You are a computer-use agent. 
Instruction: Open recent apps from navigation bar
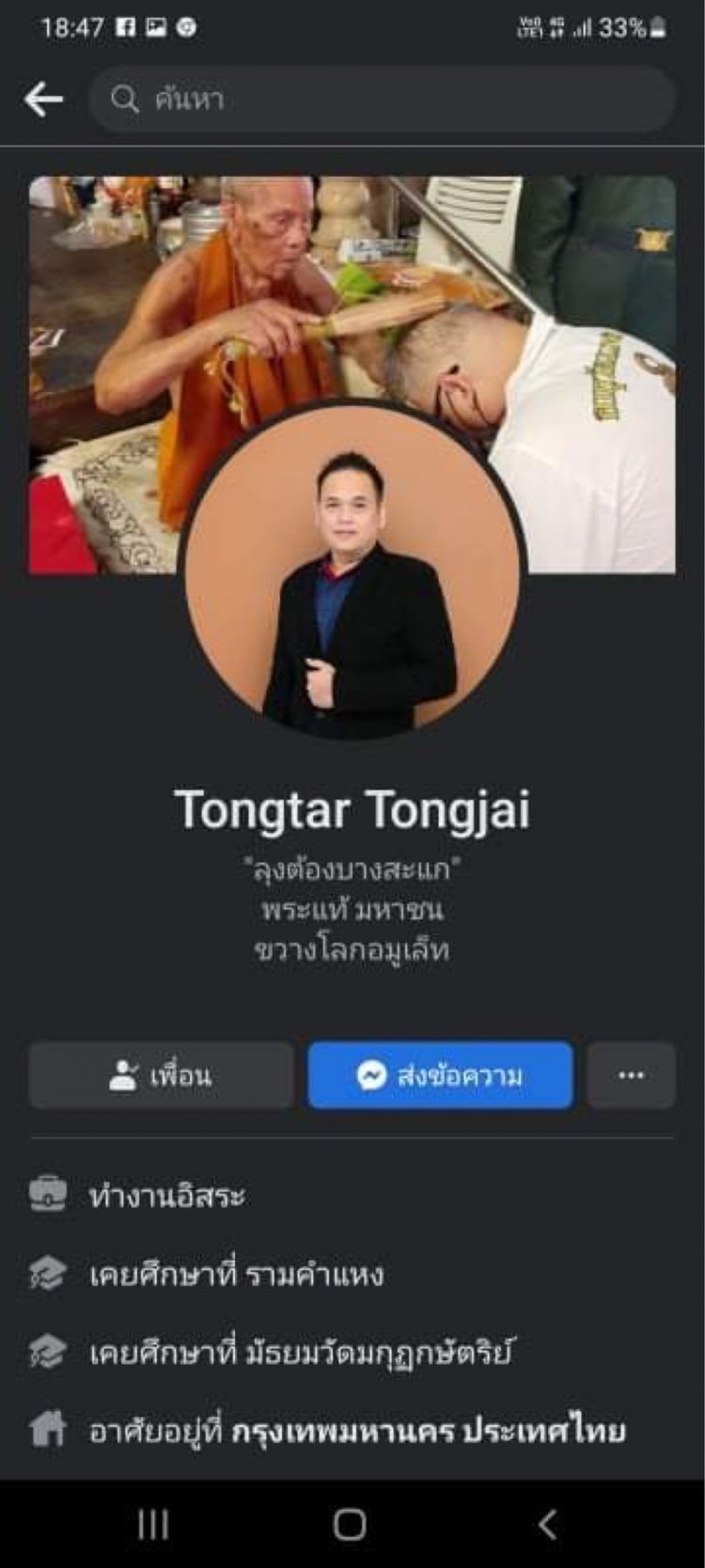coord(153,1524)
